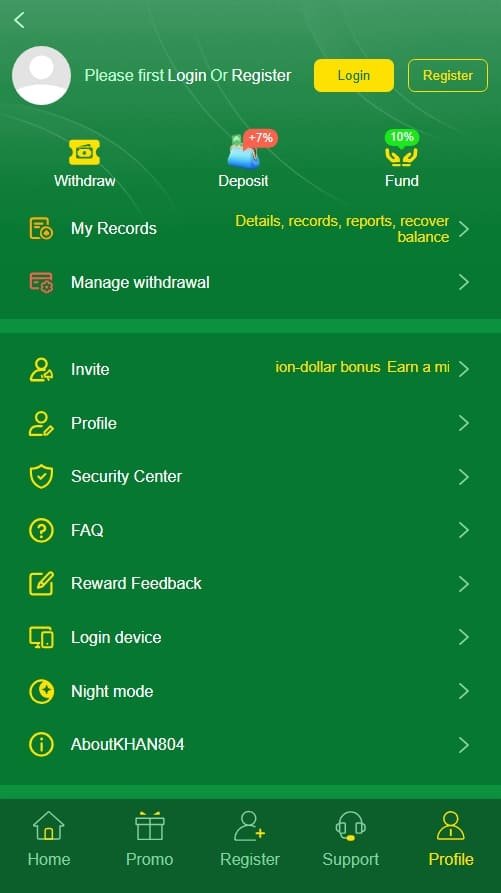Open the Profile row in the list
This screenshot has width=501, height=893.
click(250, 423)
